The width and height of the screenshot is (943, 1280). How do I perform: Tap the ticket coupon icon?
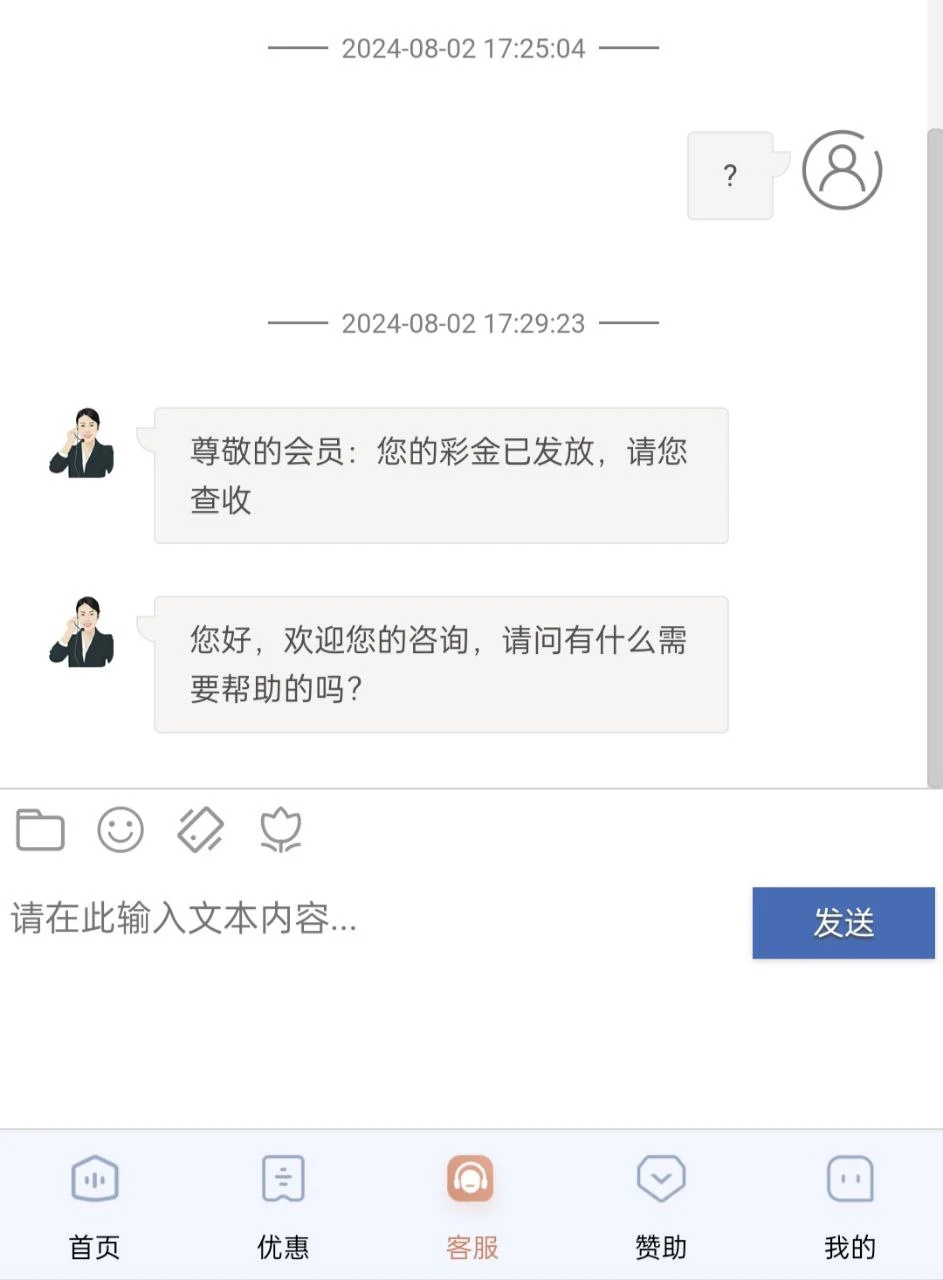pyautogui.click(x=201, y=830)
